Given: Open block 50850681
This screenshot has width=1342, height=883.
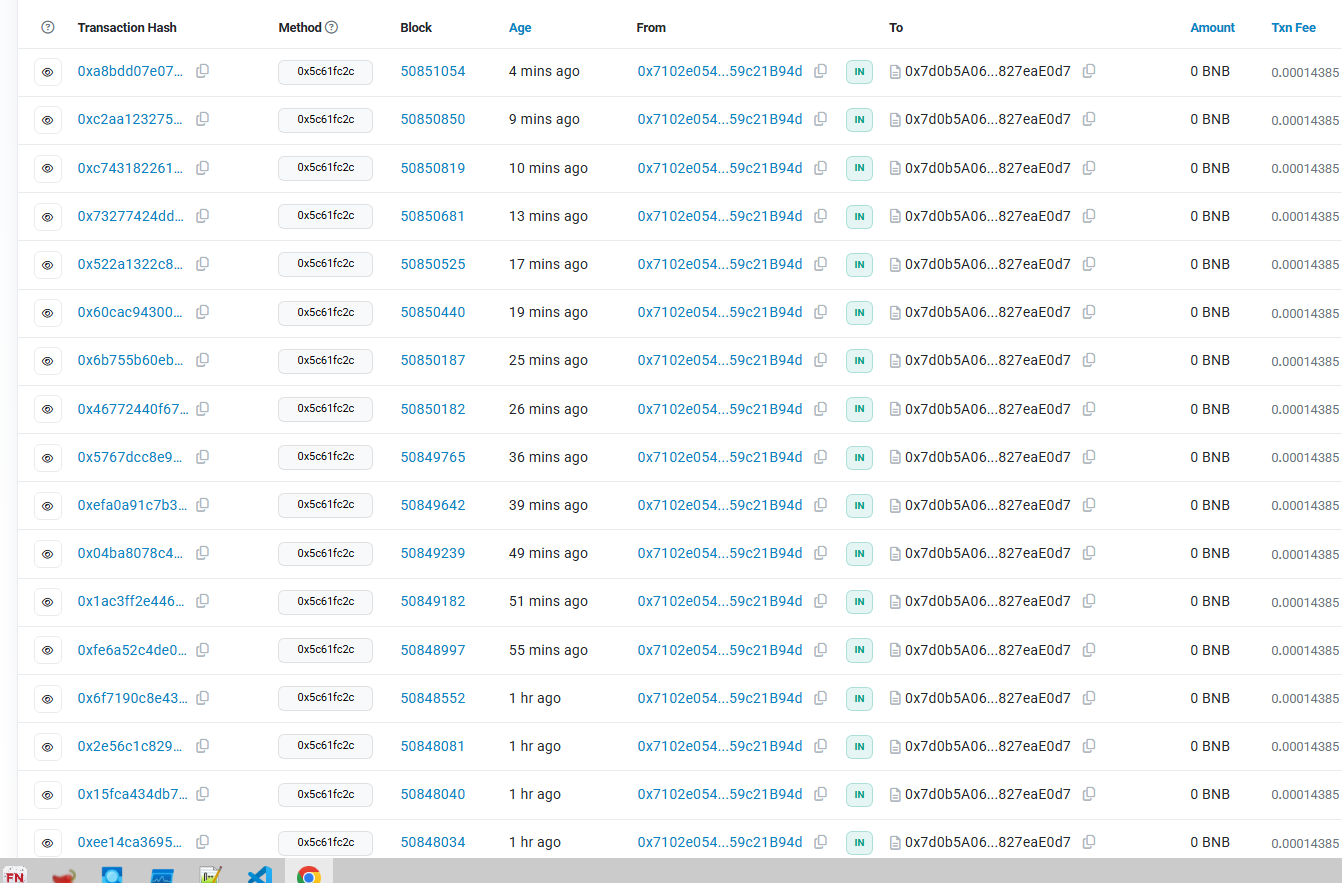Looking at the screenshot, I should click(x=432, y=216).
